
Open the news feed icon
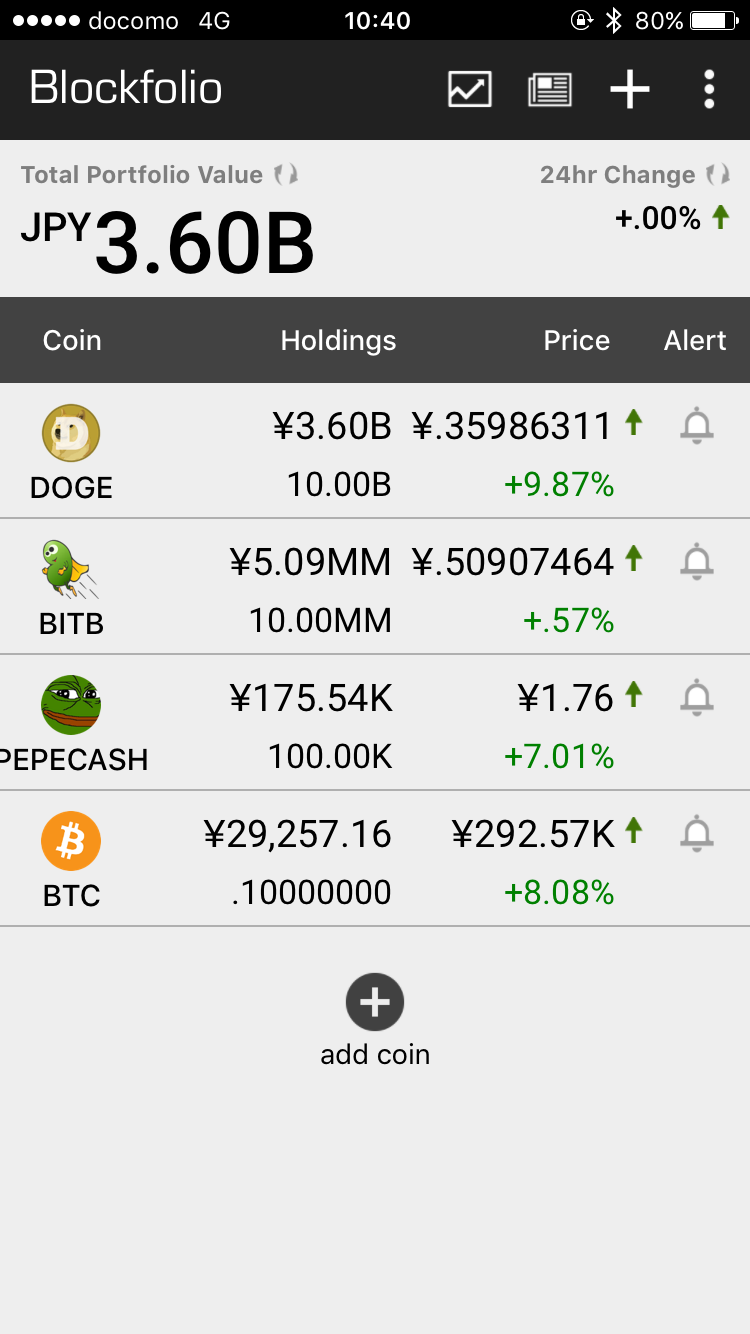coord(550,89)
